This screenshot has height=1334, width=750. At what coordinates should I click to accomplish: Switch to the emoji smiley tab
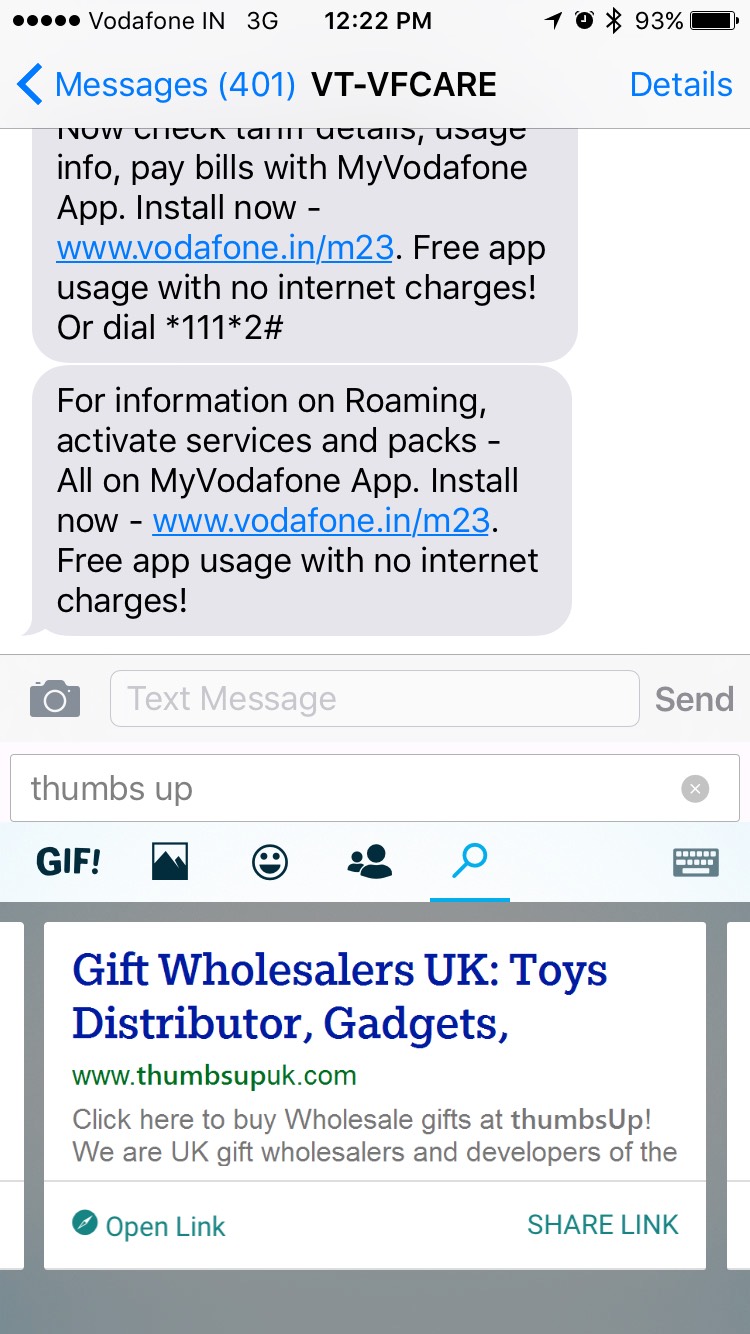click(270, 861)
